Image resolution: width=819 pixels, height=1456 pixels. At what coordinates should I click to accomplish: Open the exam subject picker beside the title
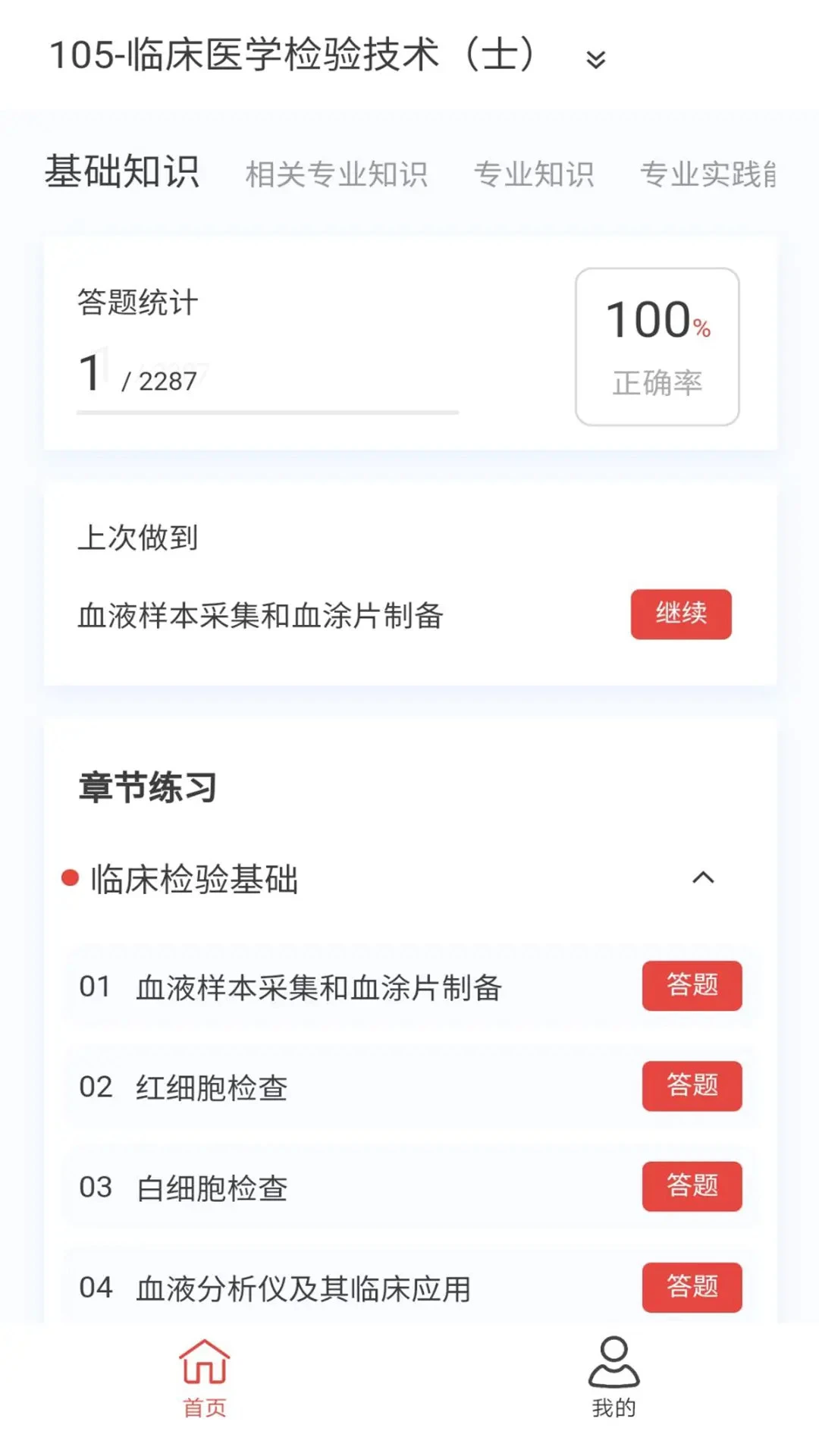pos(596,58)
